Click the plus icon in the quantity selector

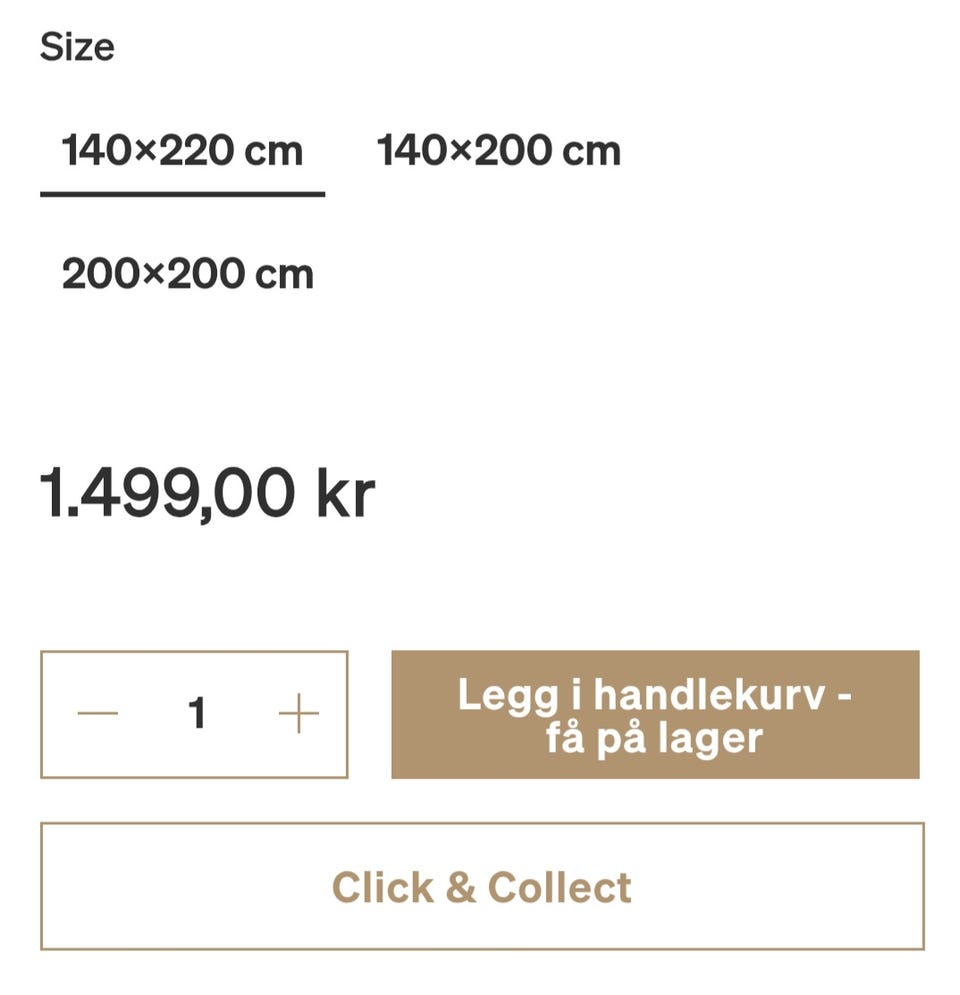click(295, 714)
